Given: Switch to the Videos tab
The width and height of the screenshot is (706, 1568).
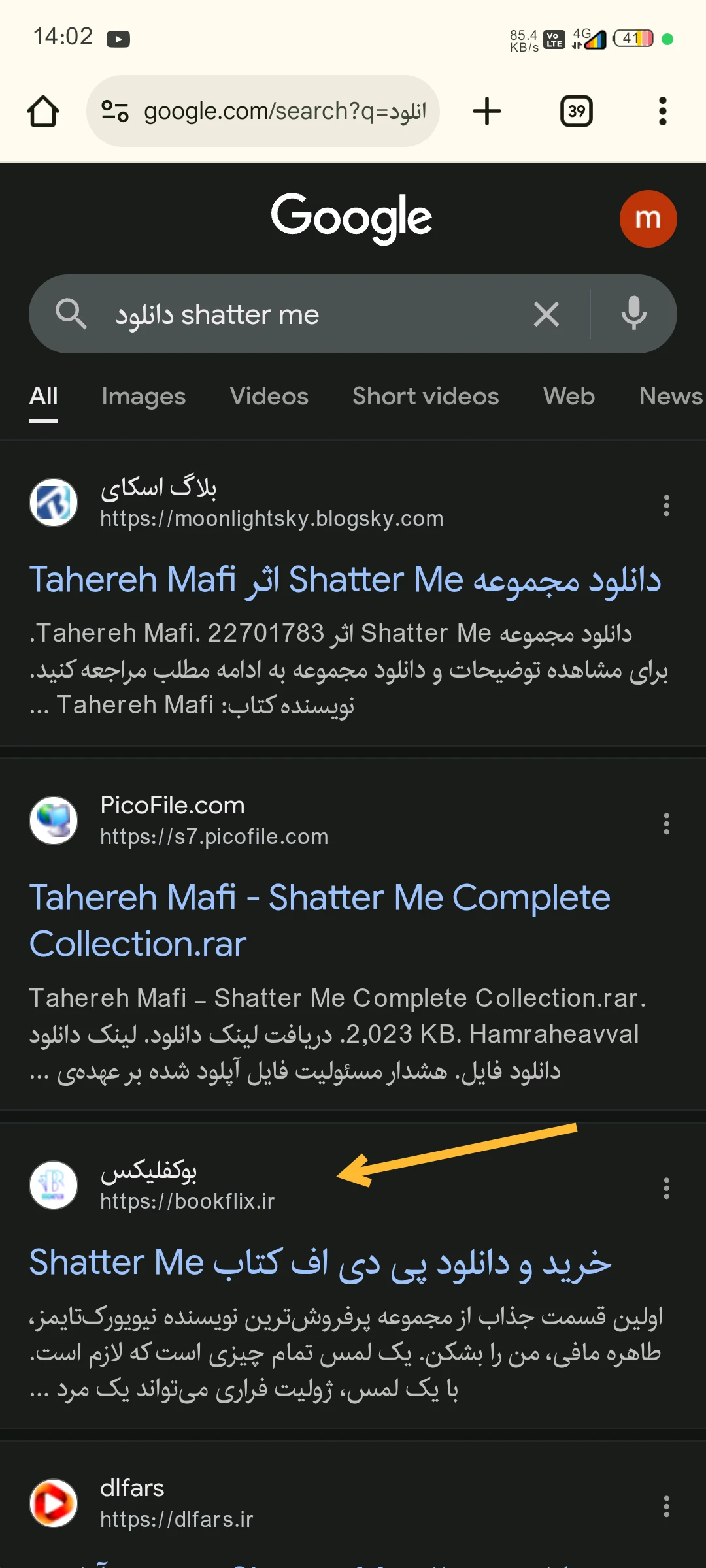Looking at the screenshot, I should [269, 397].
